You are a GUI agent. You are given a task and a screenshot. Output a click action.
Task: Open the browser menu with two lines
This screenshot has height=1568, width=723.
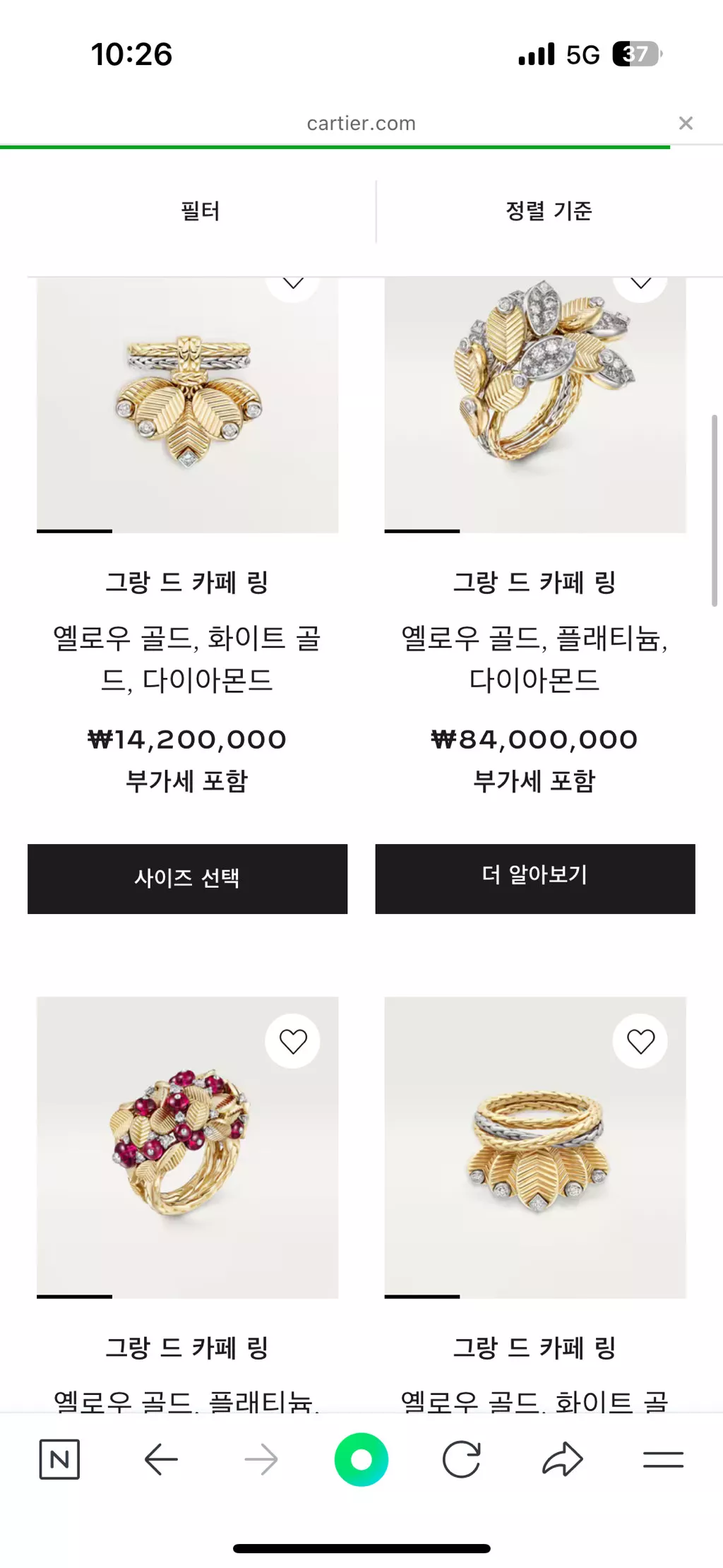(663, 1459)
